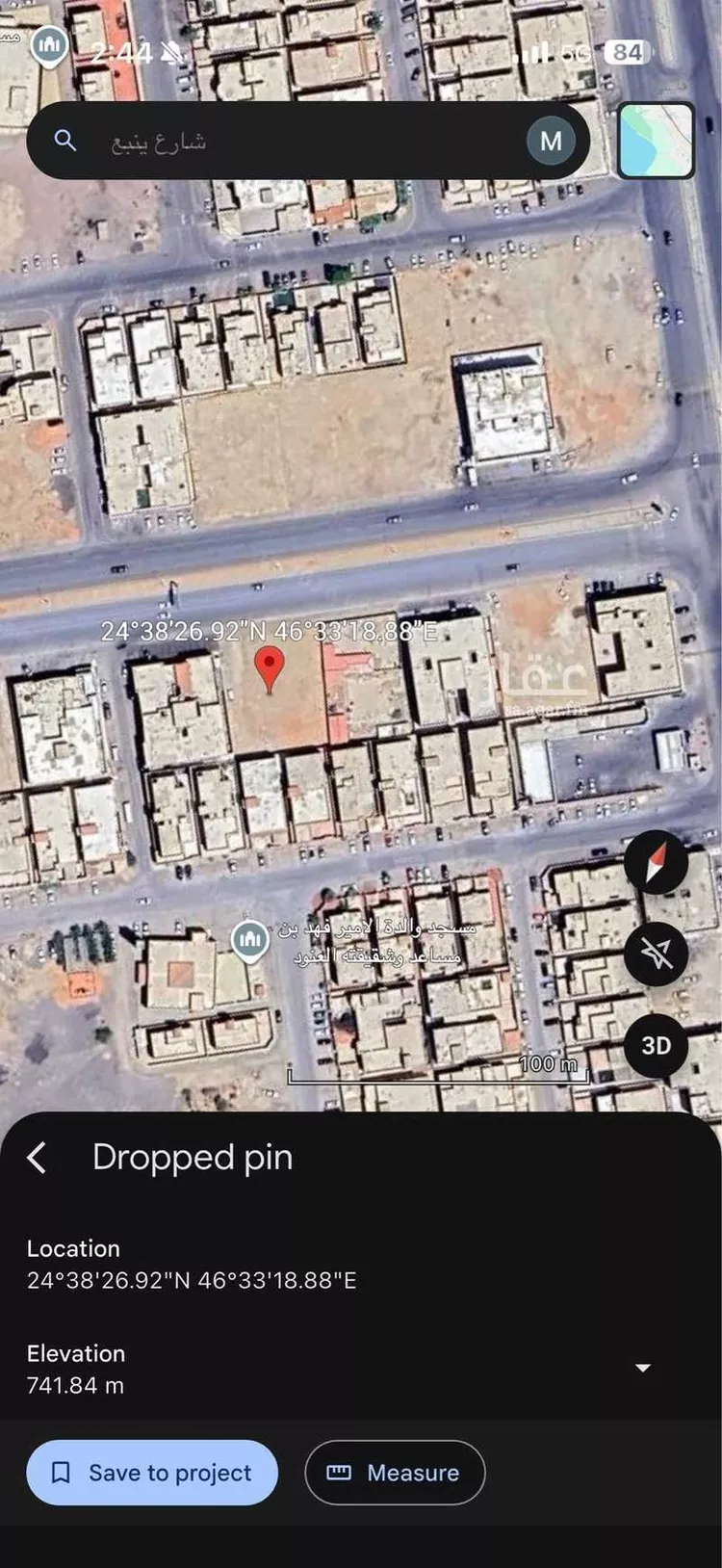
Task: Tap the bookmark icon in Save to project
Action: 61,1473
